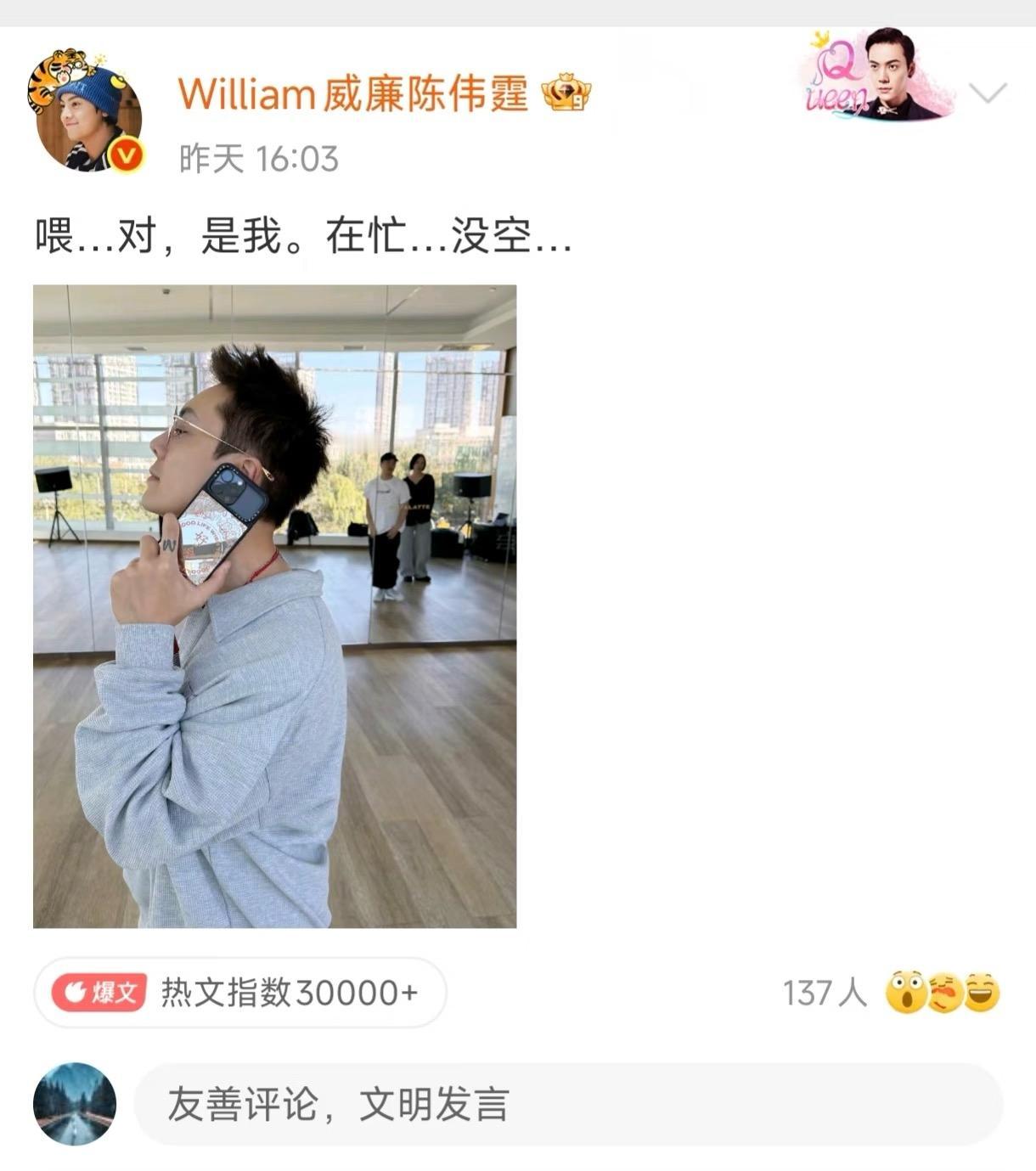Open the 热文指数30000+ hot post chip
Viewport: 1036px width, 1171px height.
240,992
